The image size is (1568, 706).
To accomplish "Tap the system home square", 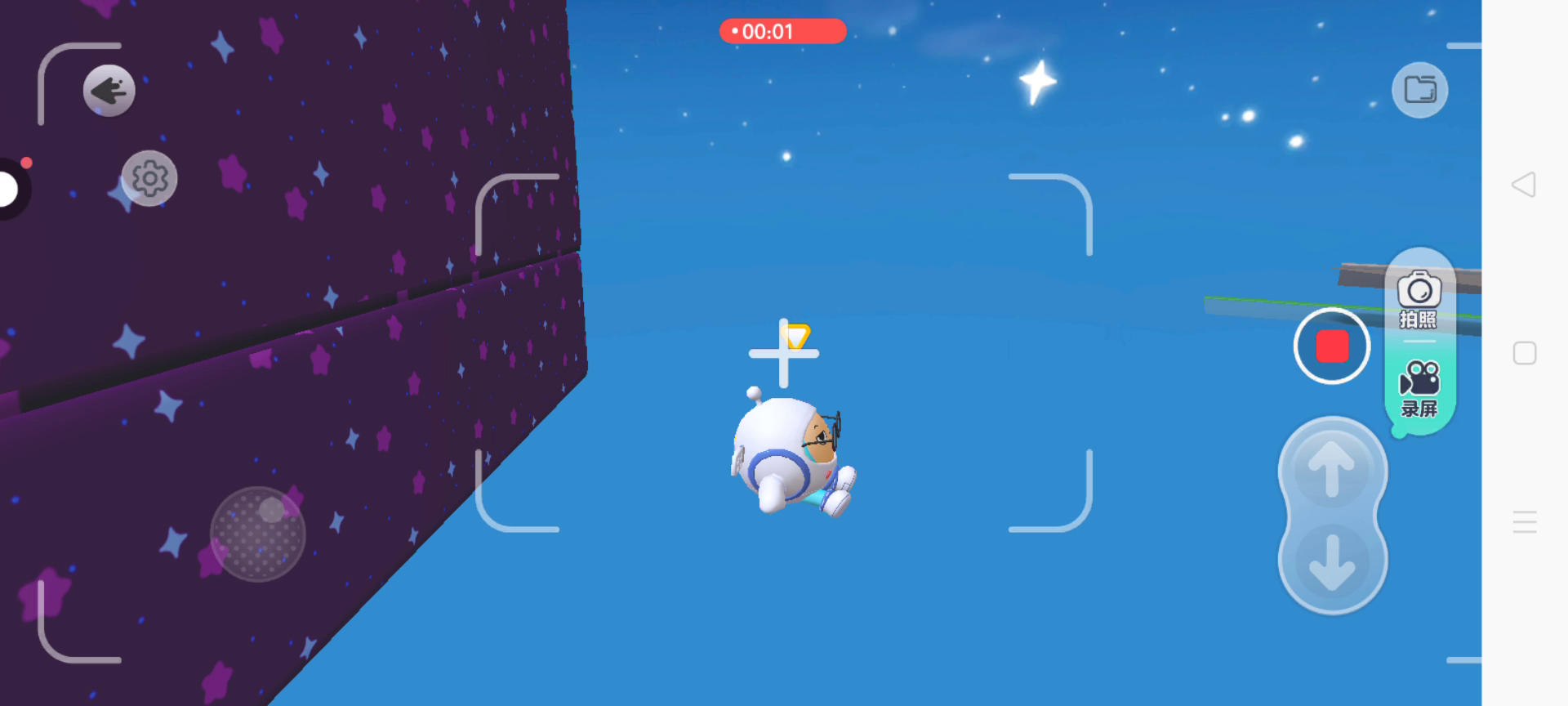I will click(1524, 353).
